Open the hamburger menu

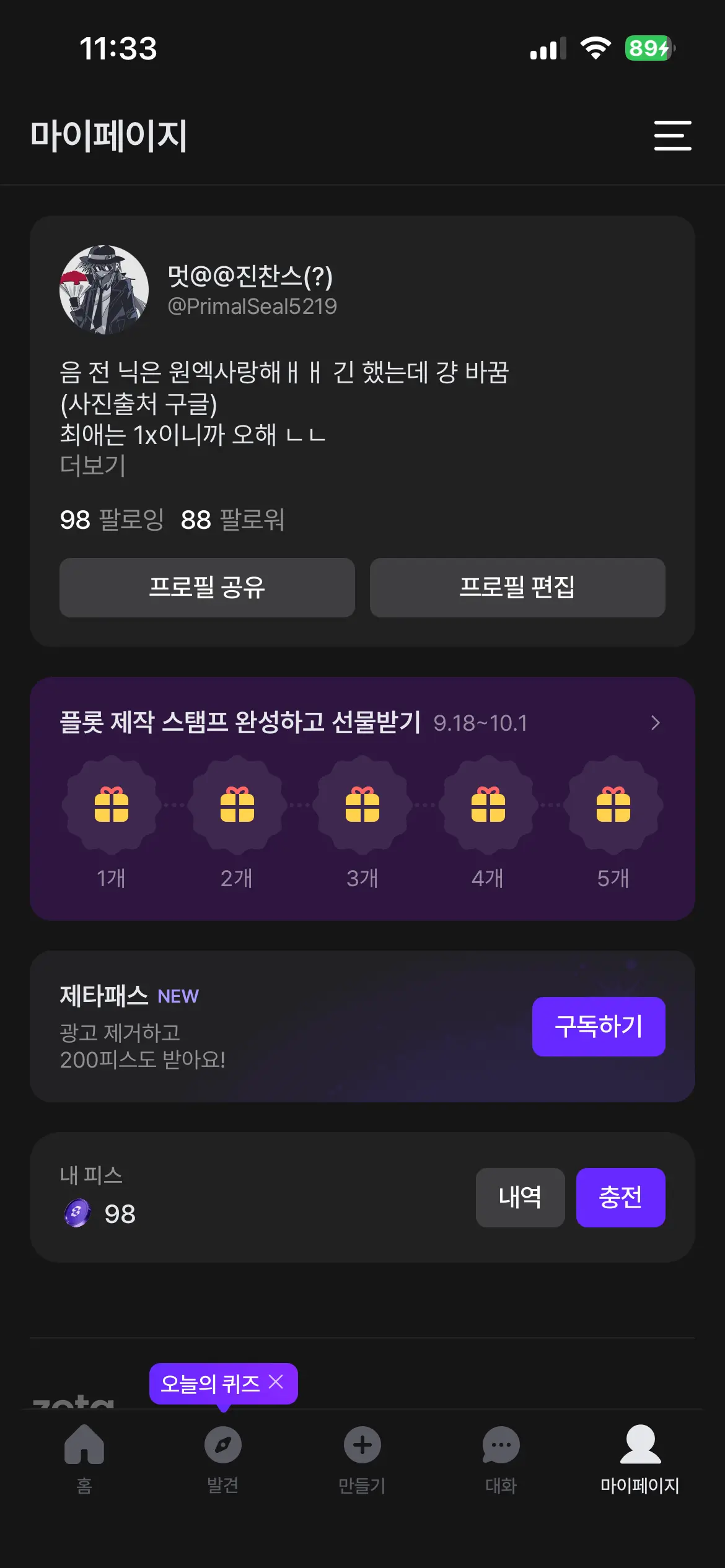point(672,136)
